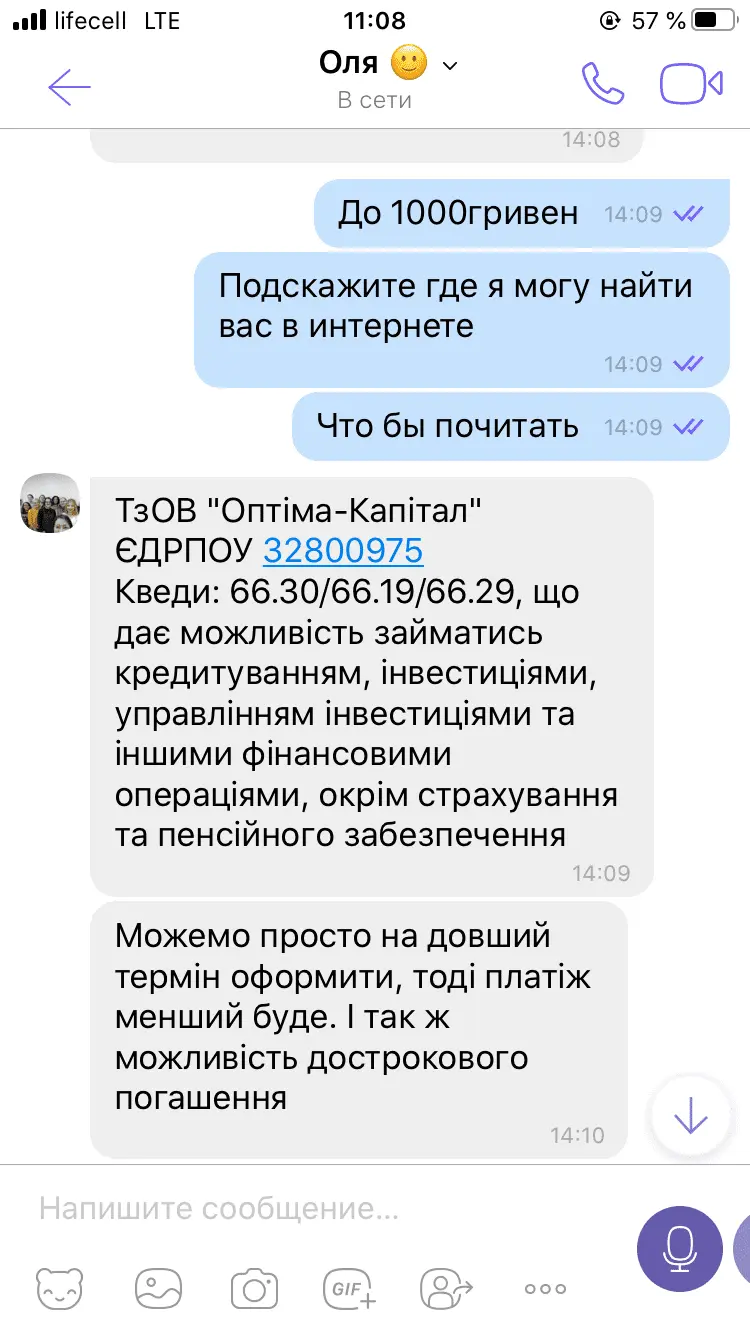Expand the Оля chat info dropdown

449,66
